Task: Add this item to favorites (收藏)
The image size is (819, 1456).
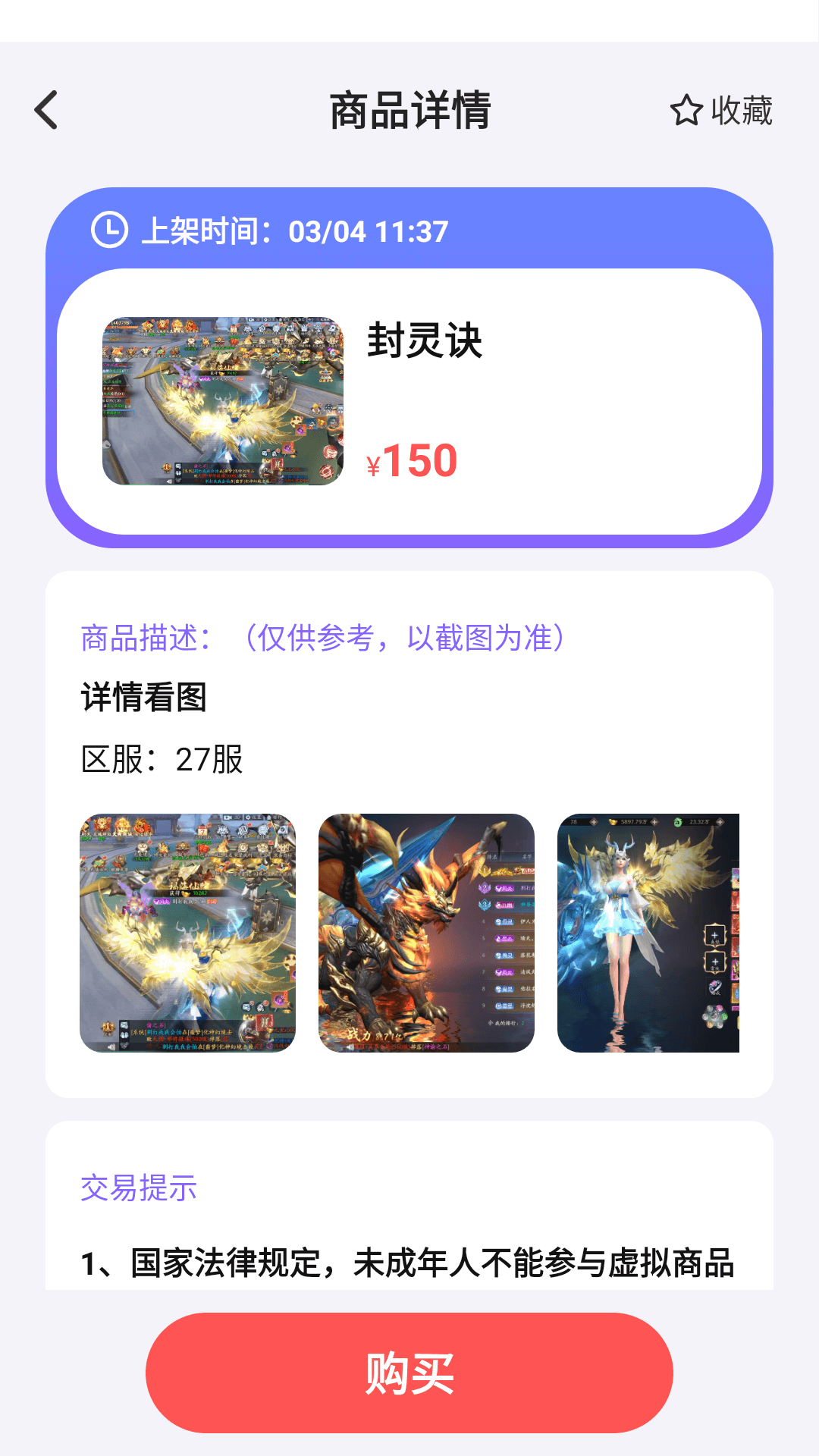Action: [x=721, y=111]
